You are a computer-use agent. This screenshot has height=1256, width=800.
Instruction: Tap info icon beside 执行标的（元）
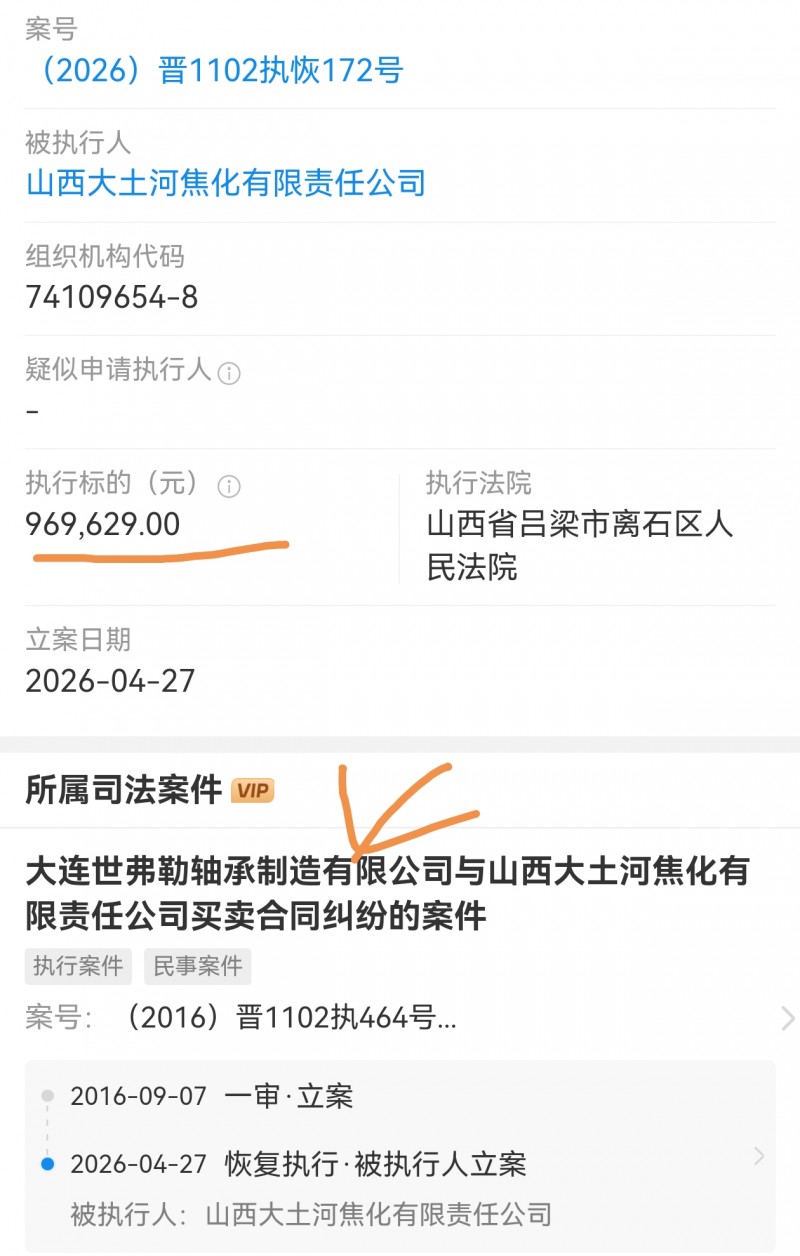point(229,487)
